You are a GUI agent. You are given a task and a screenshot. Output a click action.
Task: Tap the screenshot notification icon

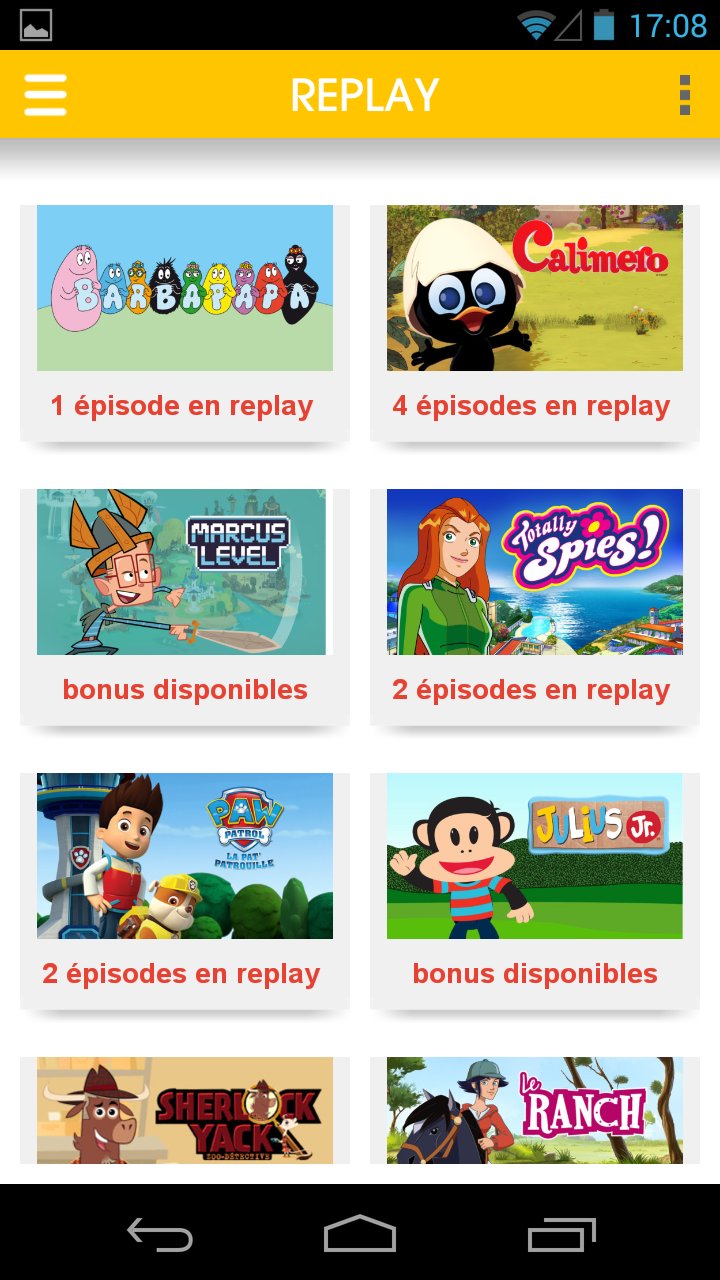pos(34,24)
